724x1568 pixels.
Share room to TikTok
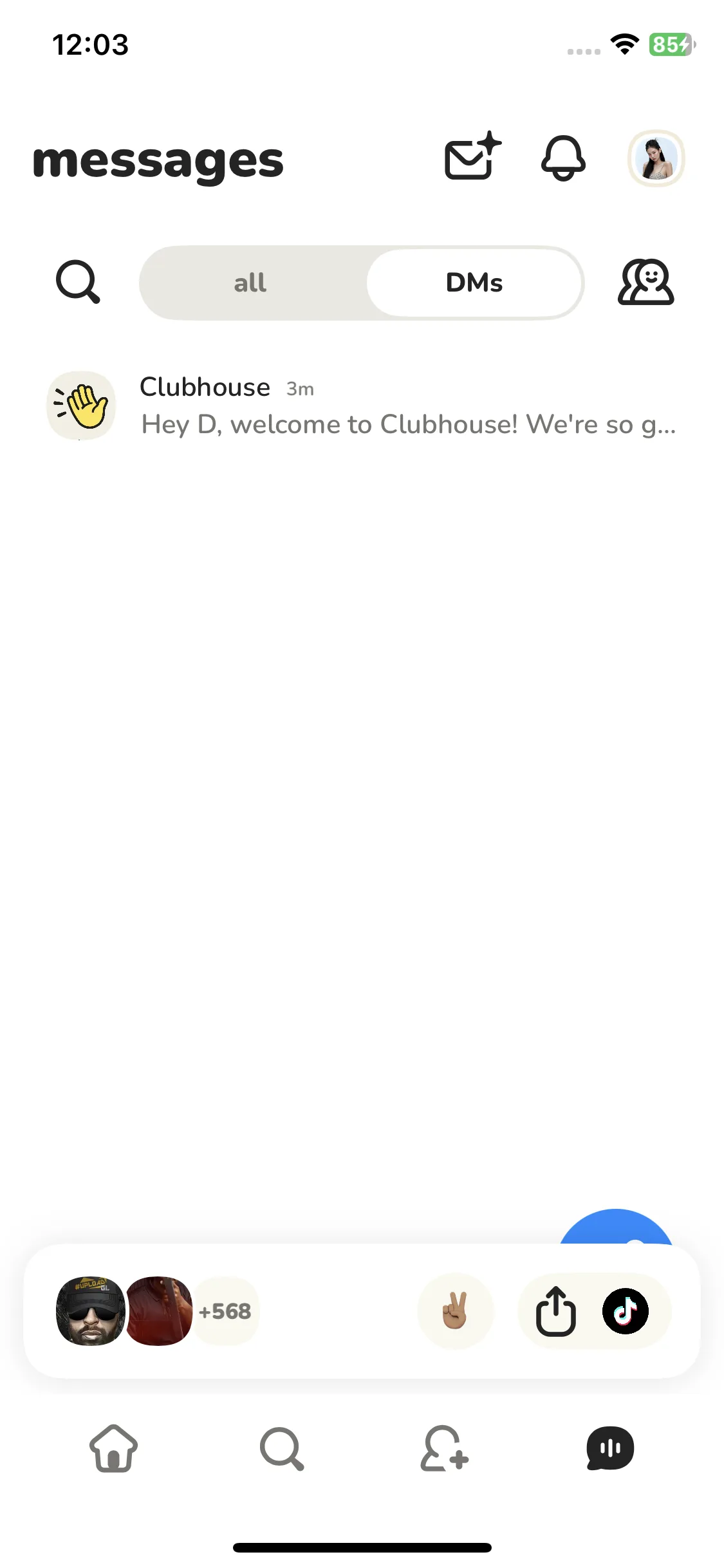point(625,1311)
